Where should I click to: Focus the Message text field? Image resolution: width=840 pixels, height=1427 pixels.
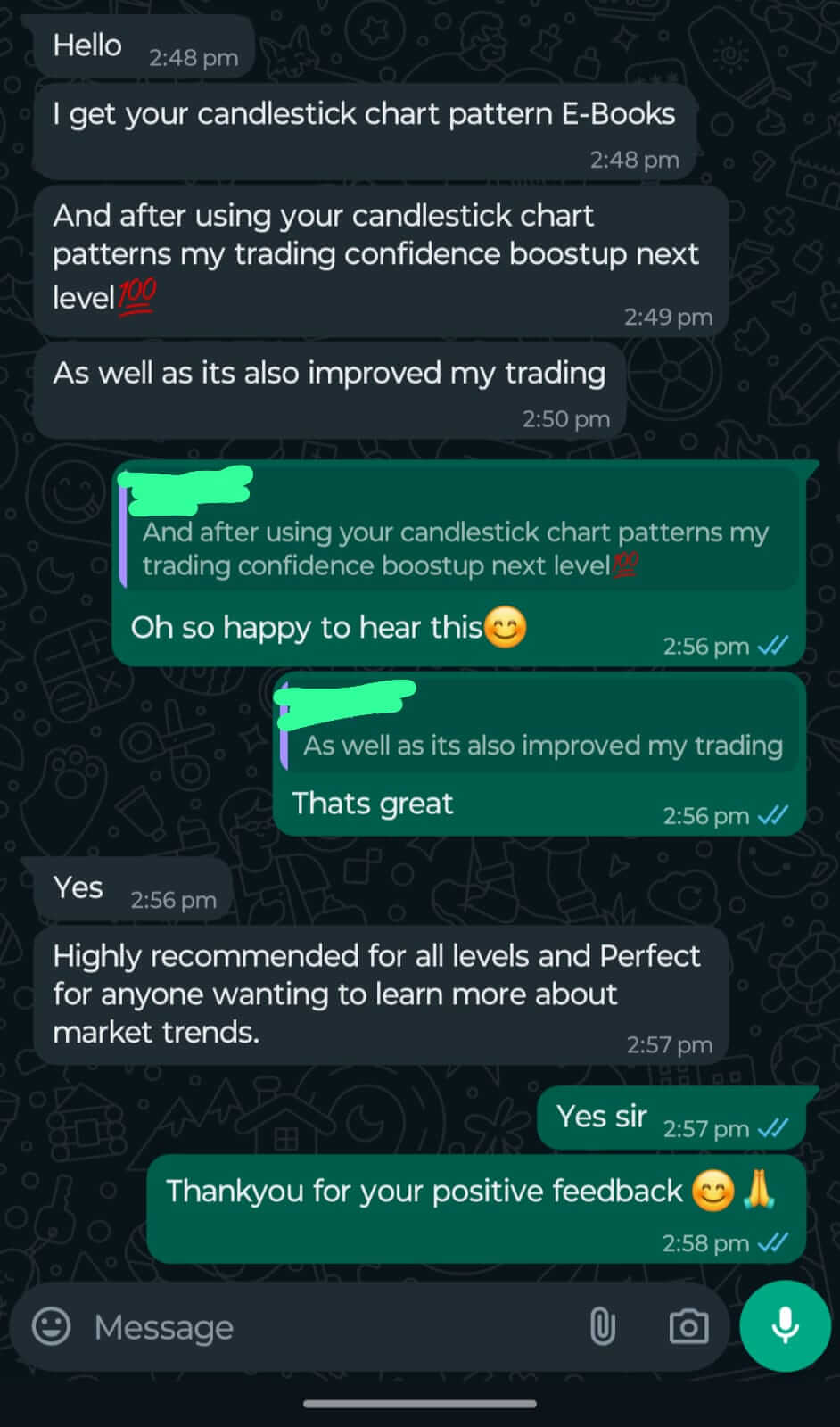(321, 1327)
